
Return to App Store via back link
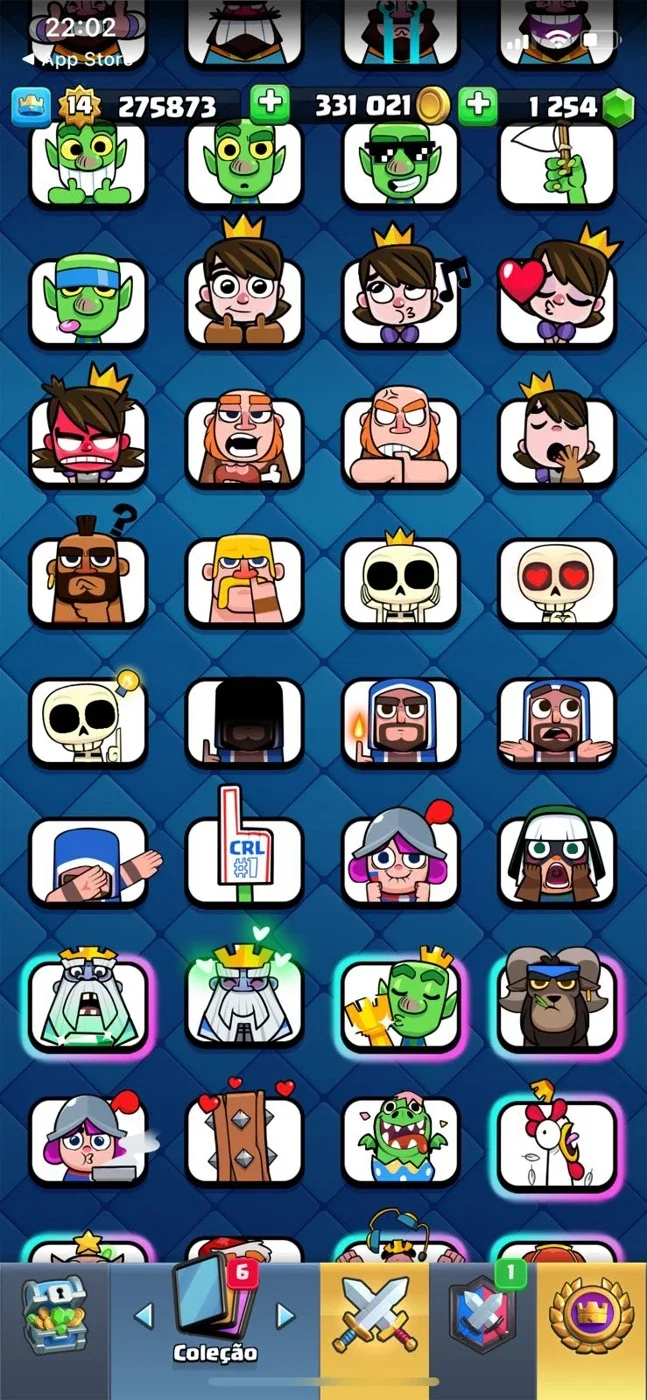click(x=75, y=60)
